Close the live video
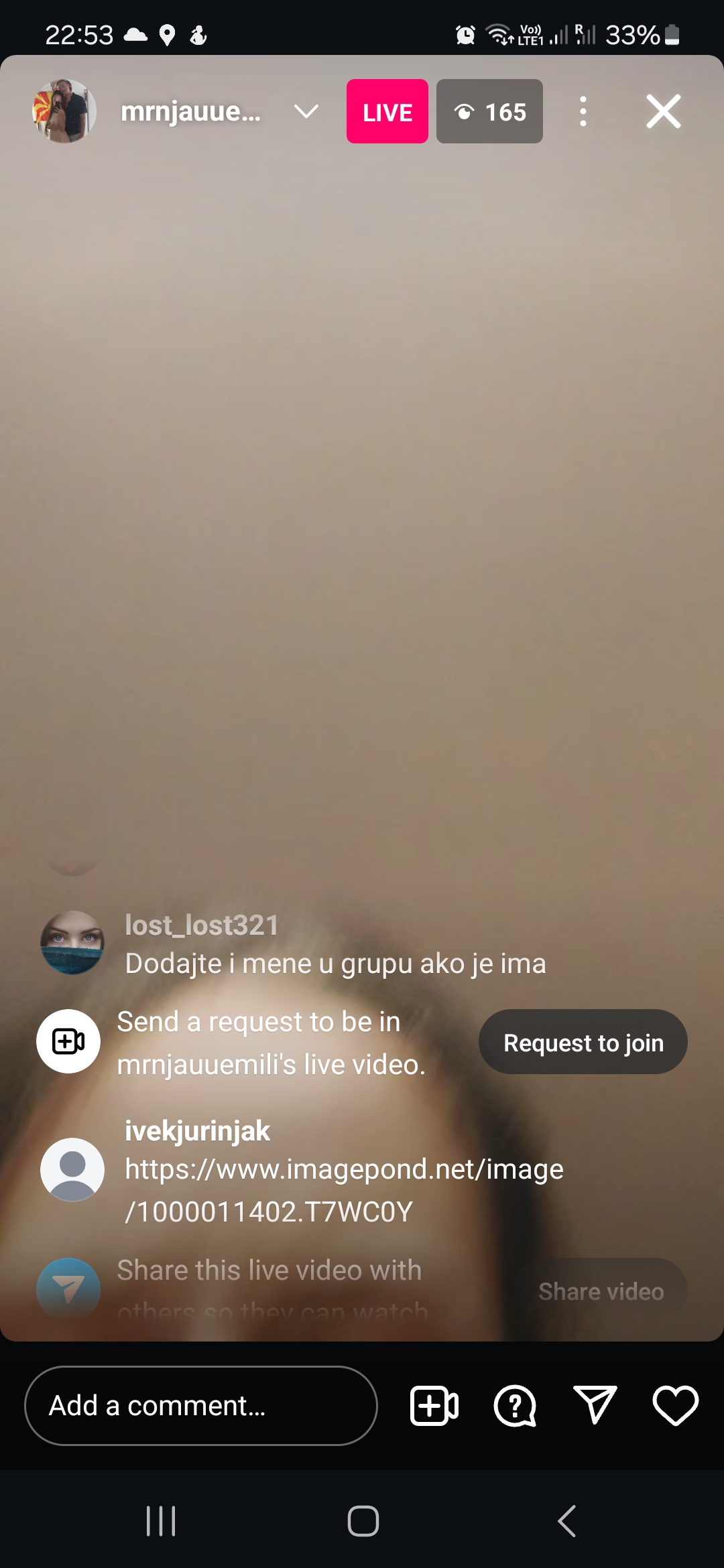The width and height of the screenshot is (724, 1568). (x=663, y=111)
